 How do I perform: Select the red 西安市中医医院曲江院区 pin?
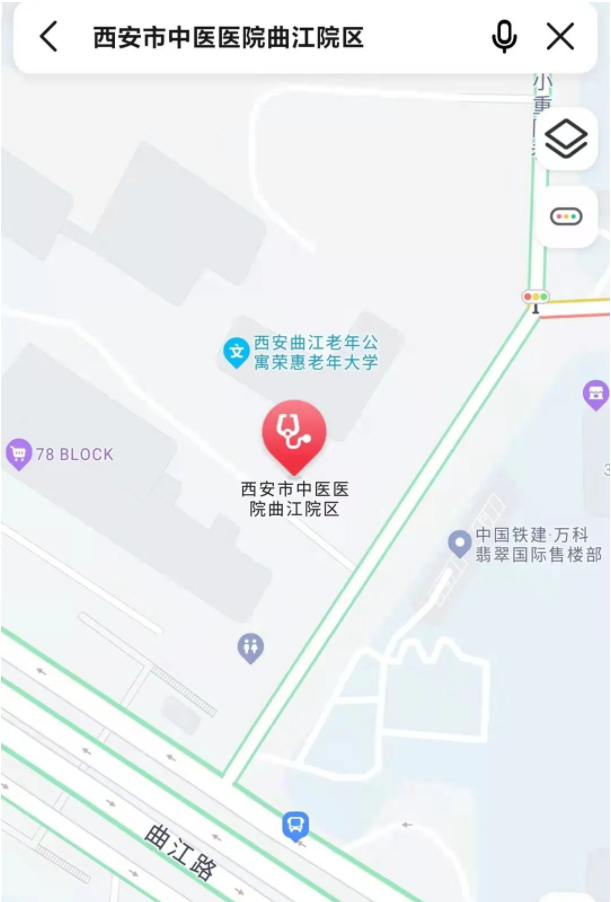294,434
